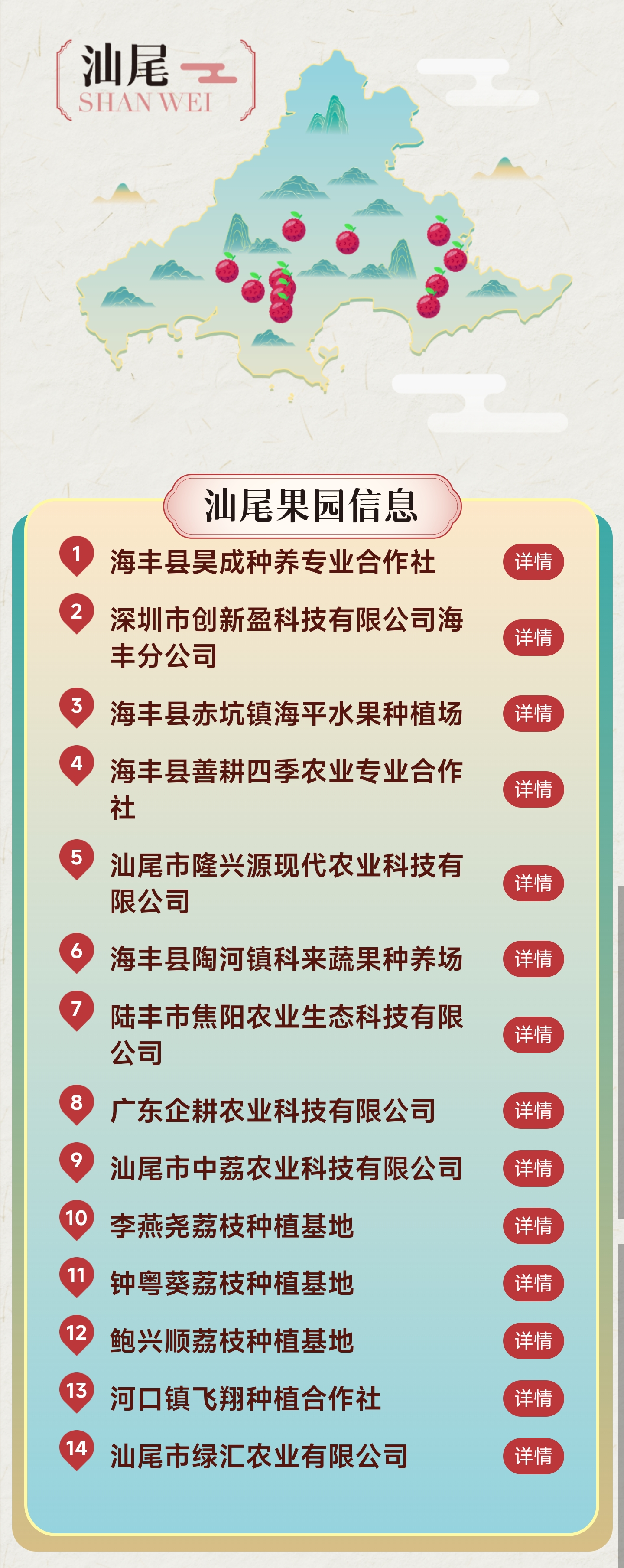Tap 详情 beside 海丰县赤坑镇海平水果种植场
Screen dimensions: 624x1568
click(533, 714)
